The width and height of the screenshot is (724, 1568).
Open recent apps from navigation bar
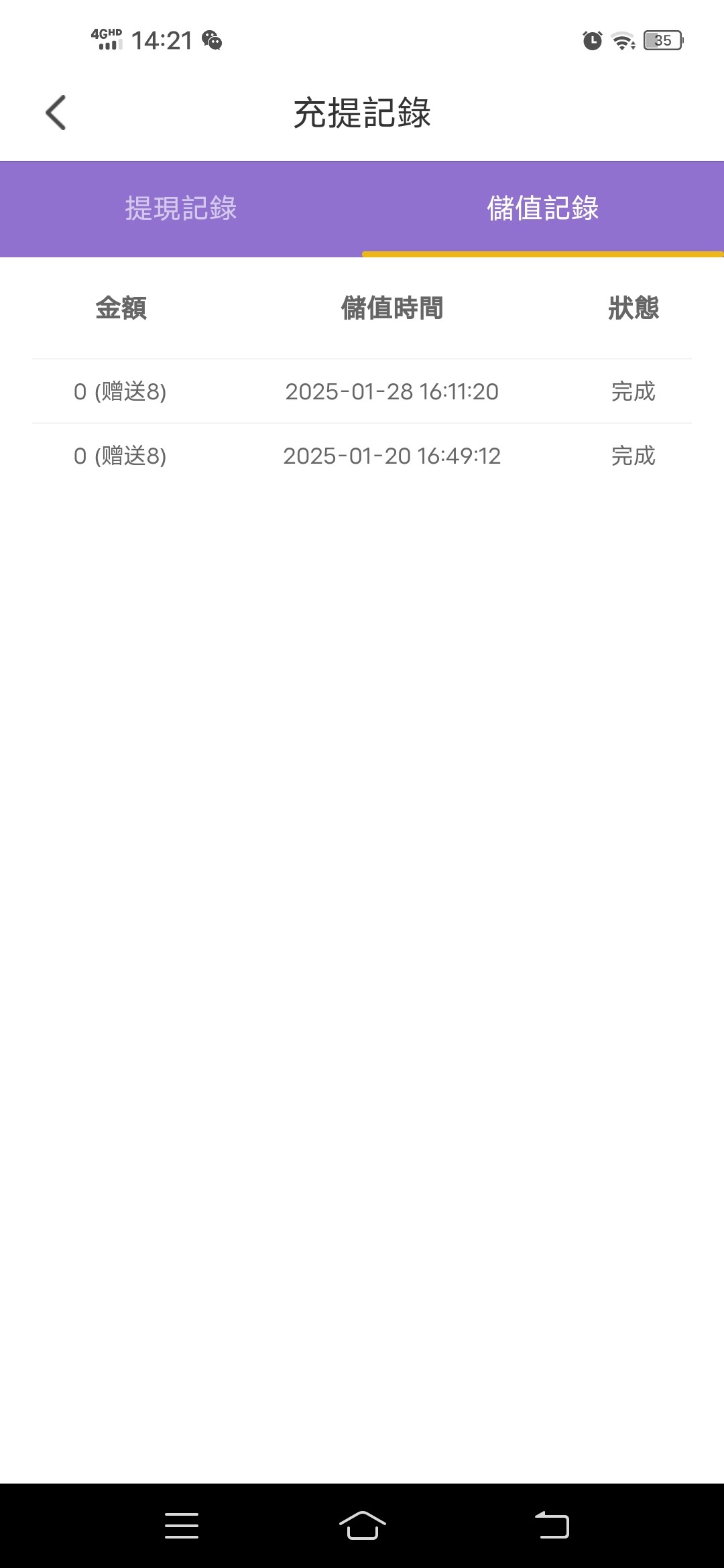tap(182, 1526)
